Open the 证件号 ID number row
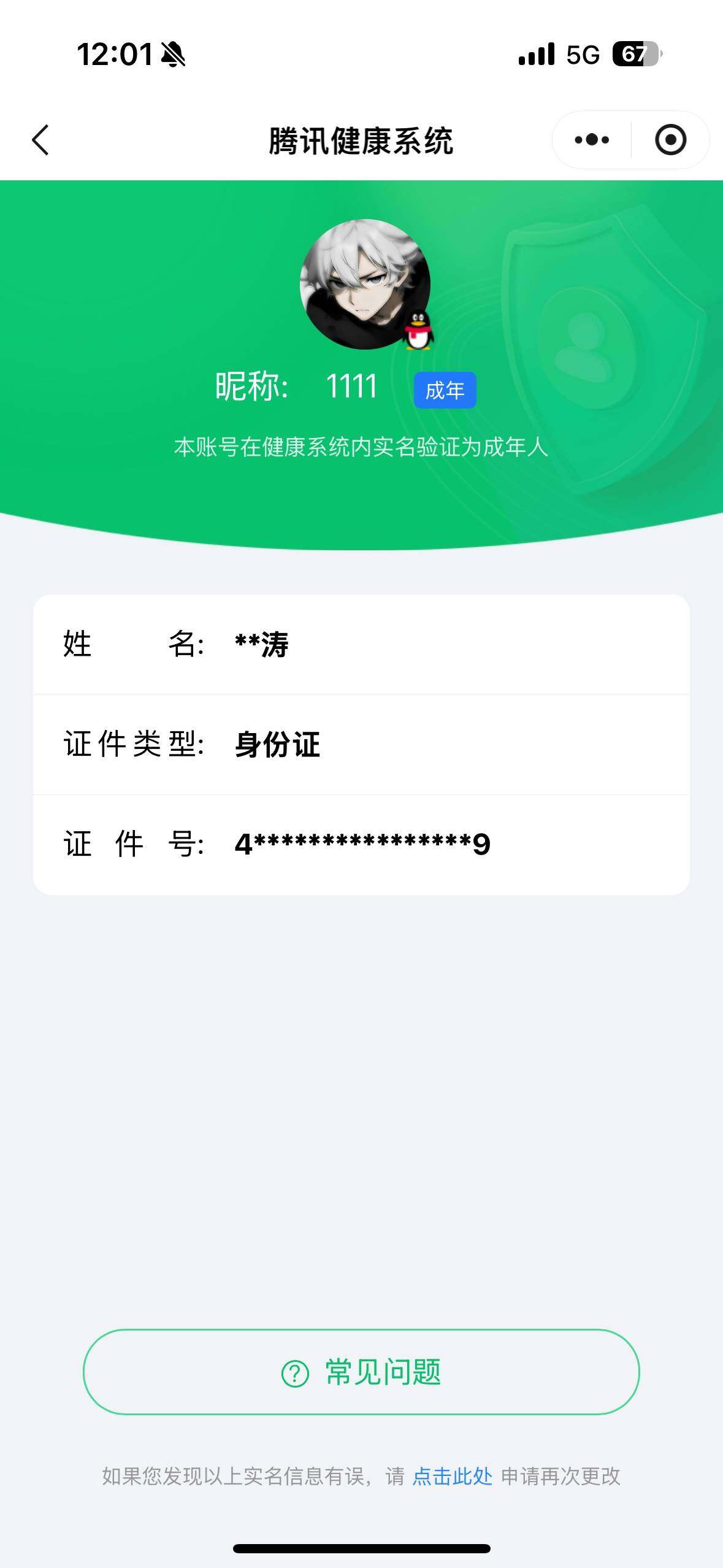Viewport: 723px width, 1568px height. pyautogui.click(x=361, y=844)
